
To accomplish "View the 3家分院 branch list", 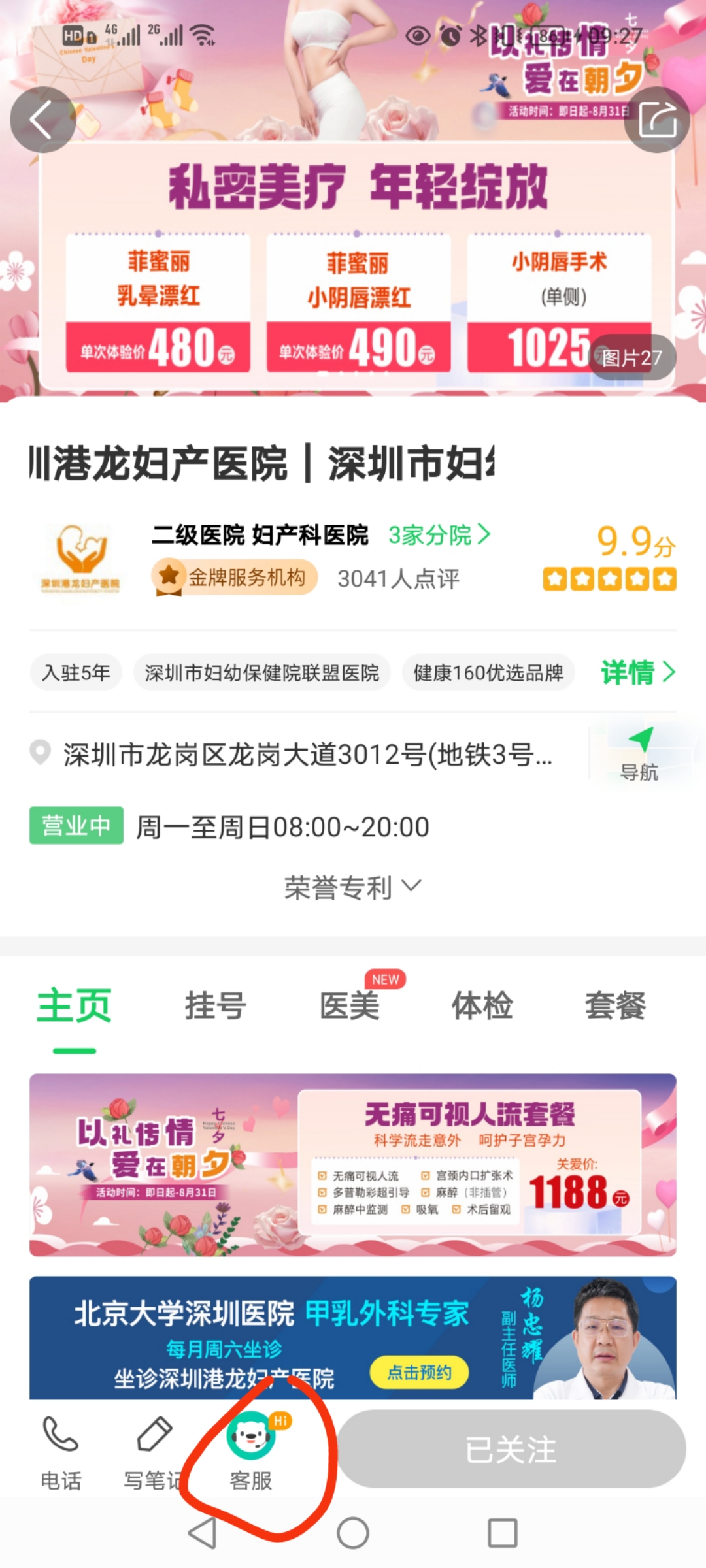I will tap(439, 535).
